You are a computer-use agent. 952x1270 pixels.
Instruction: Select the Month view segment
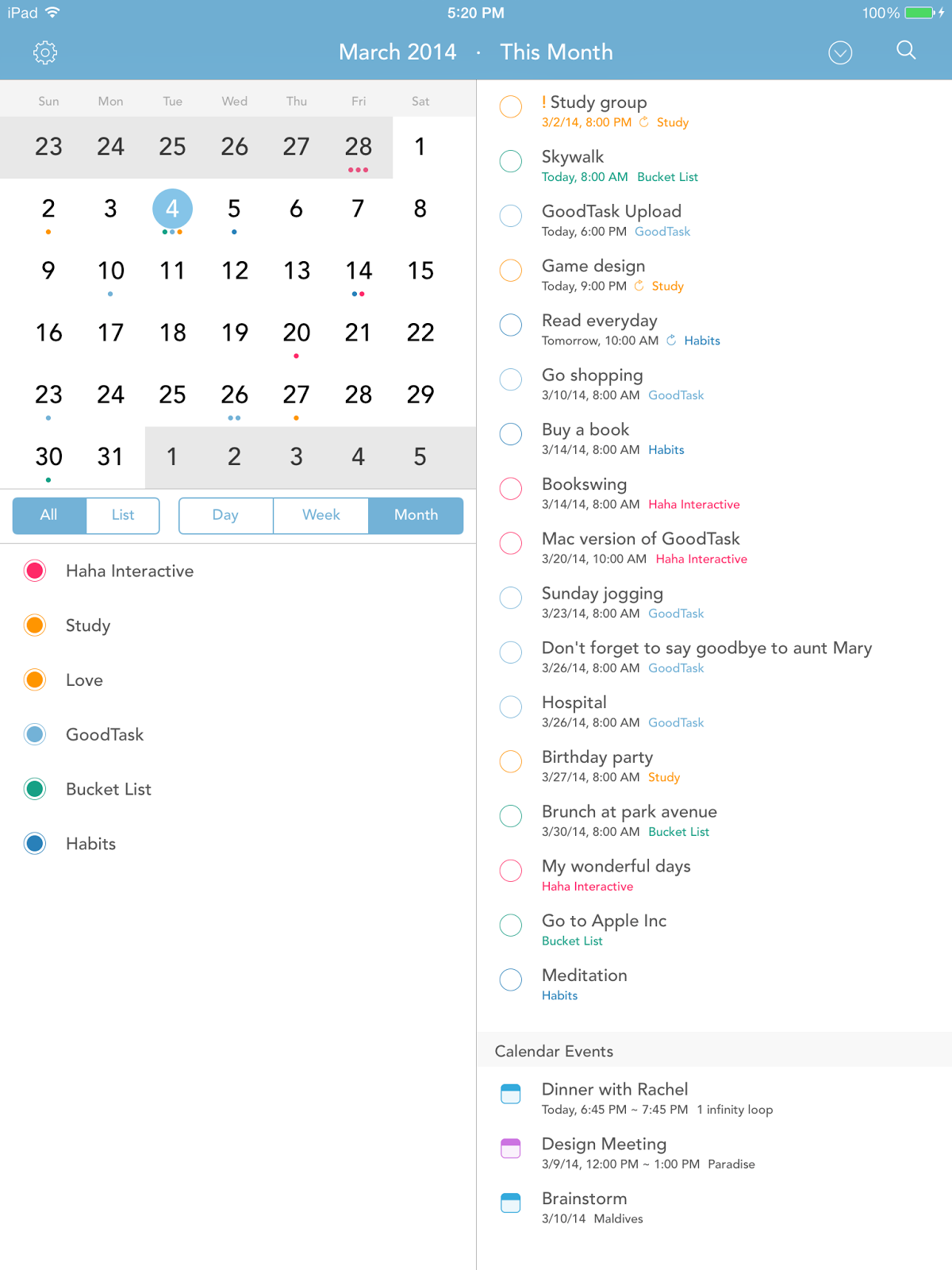coord(416,515)
